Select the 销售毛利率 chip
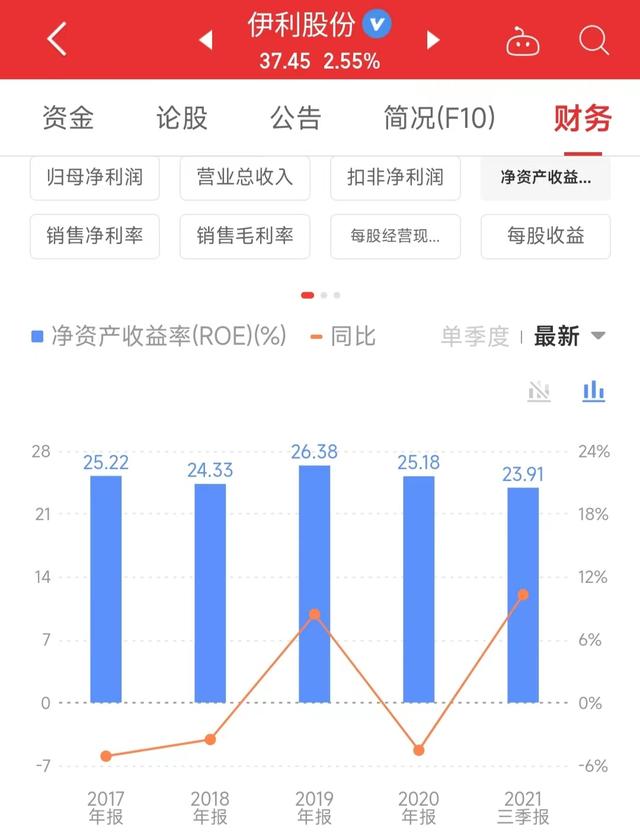The height and width of the screenshot is (839, 640). 245,236
